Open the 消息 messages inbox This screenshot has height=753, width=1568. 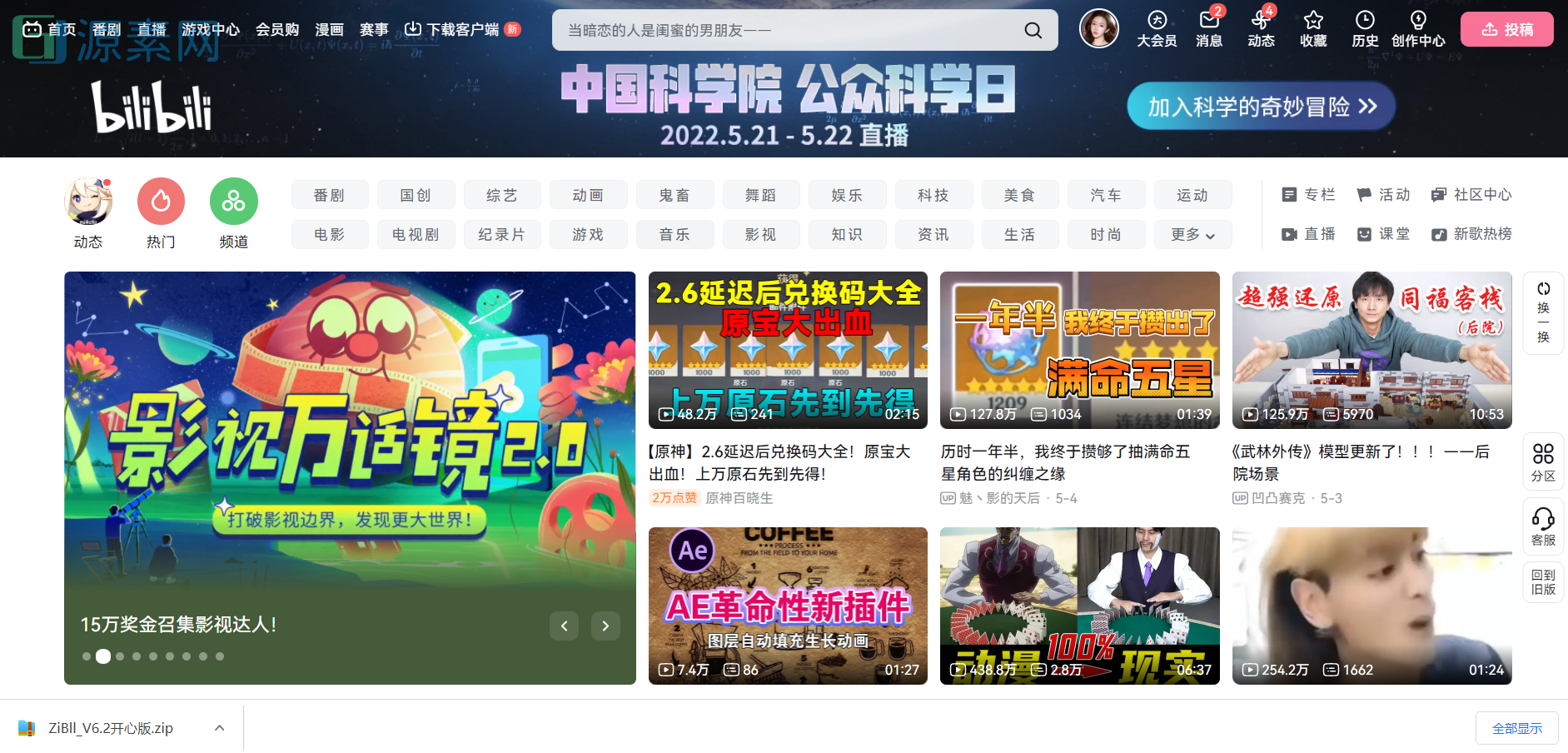(1209, 28)
